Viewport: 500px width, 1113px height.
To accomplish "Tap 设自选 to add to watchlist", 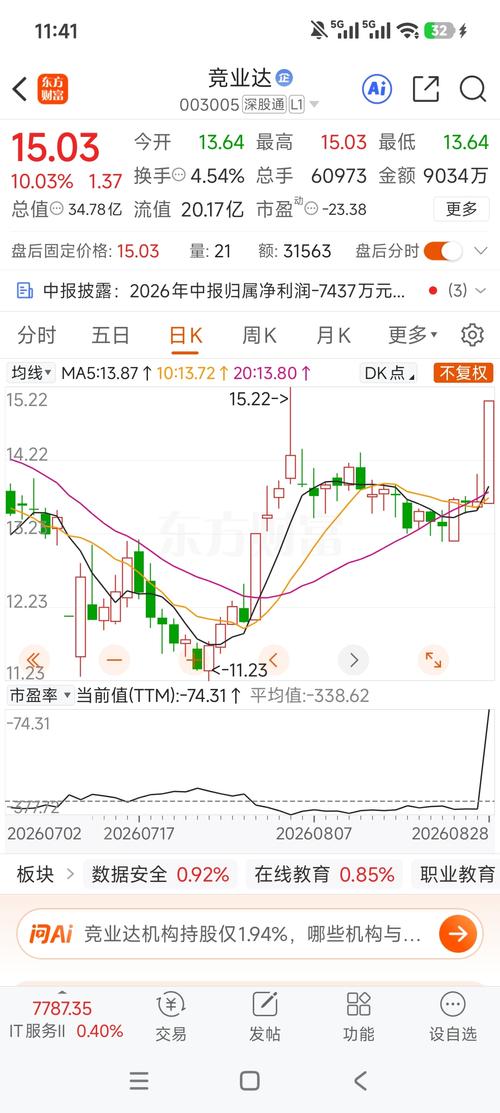I will (x=452, y=1016).
